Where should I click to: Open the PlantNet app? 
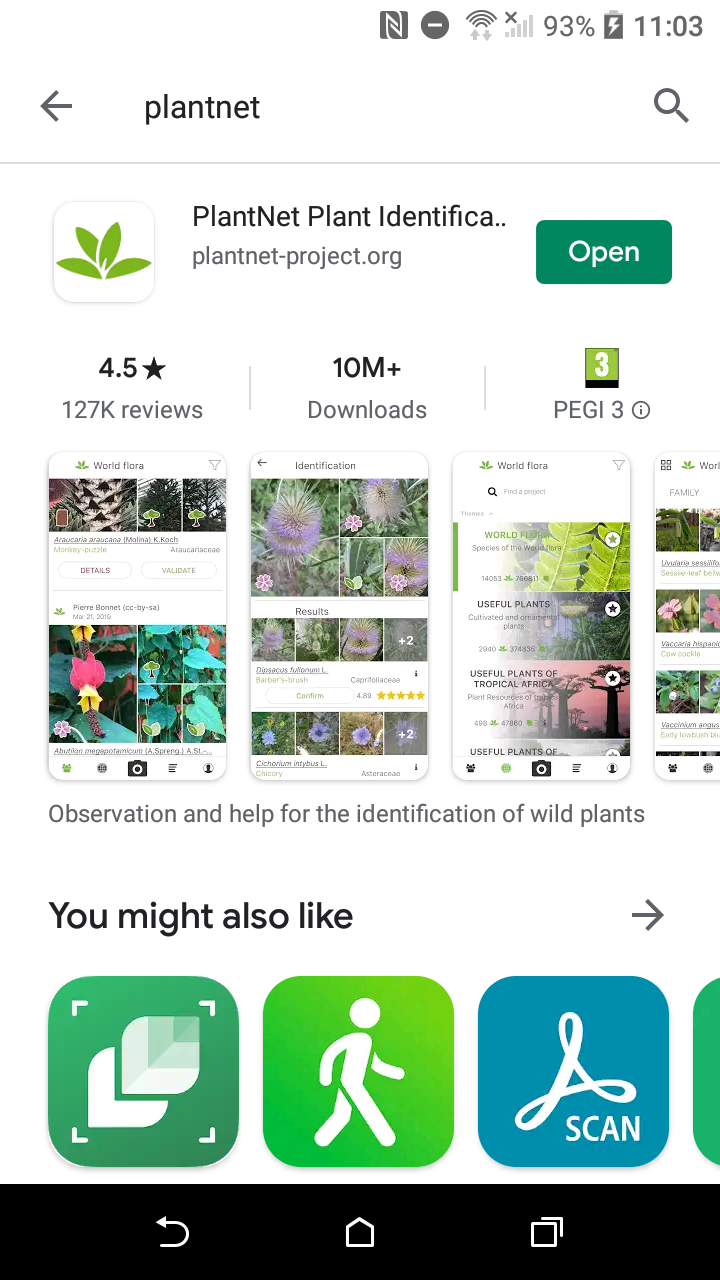[603, 252]
